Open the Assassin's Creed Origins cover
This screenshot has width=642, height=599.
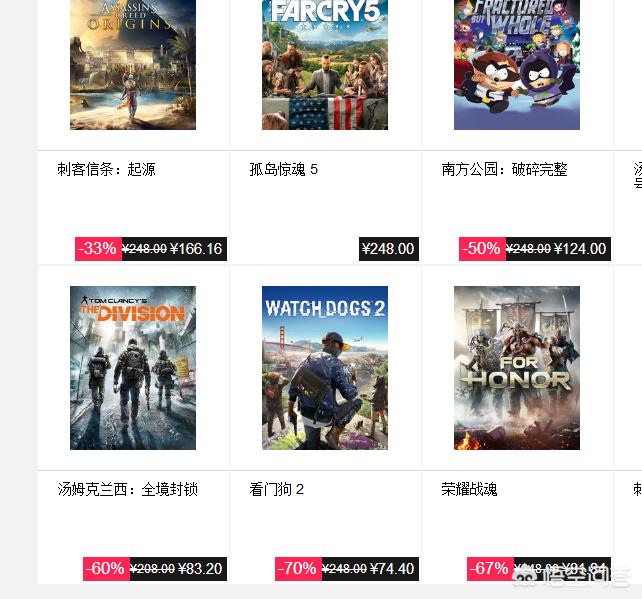pyautogui.click(x=133, y=65)
